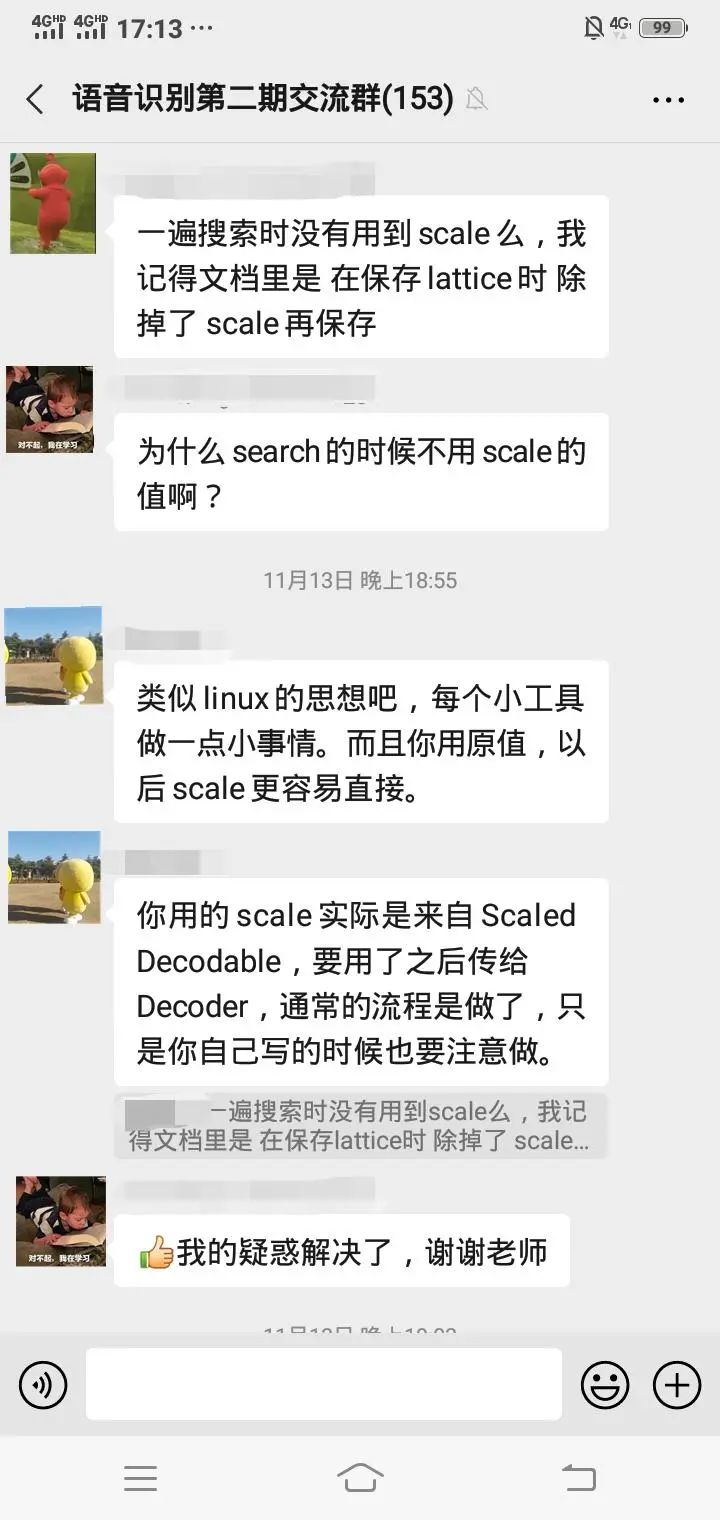Open the plus attachments menu
This screenshot has width=720, height=1520.
pos(677,1385)
